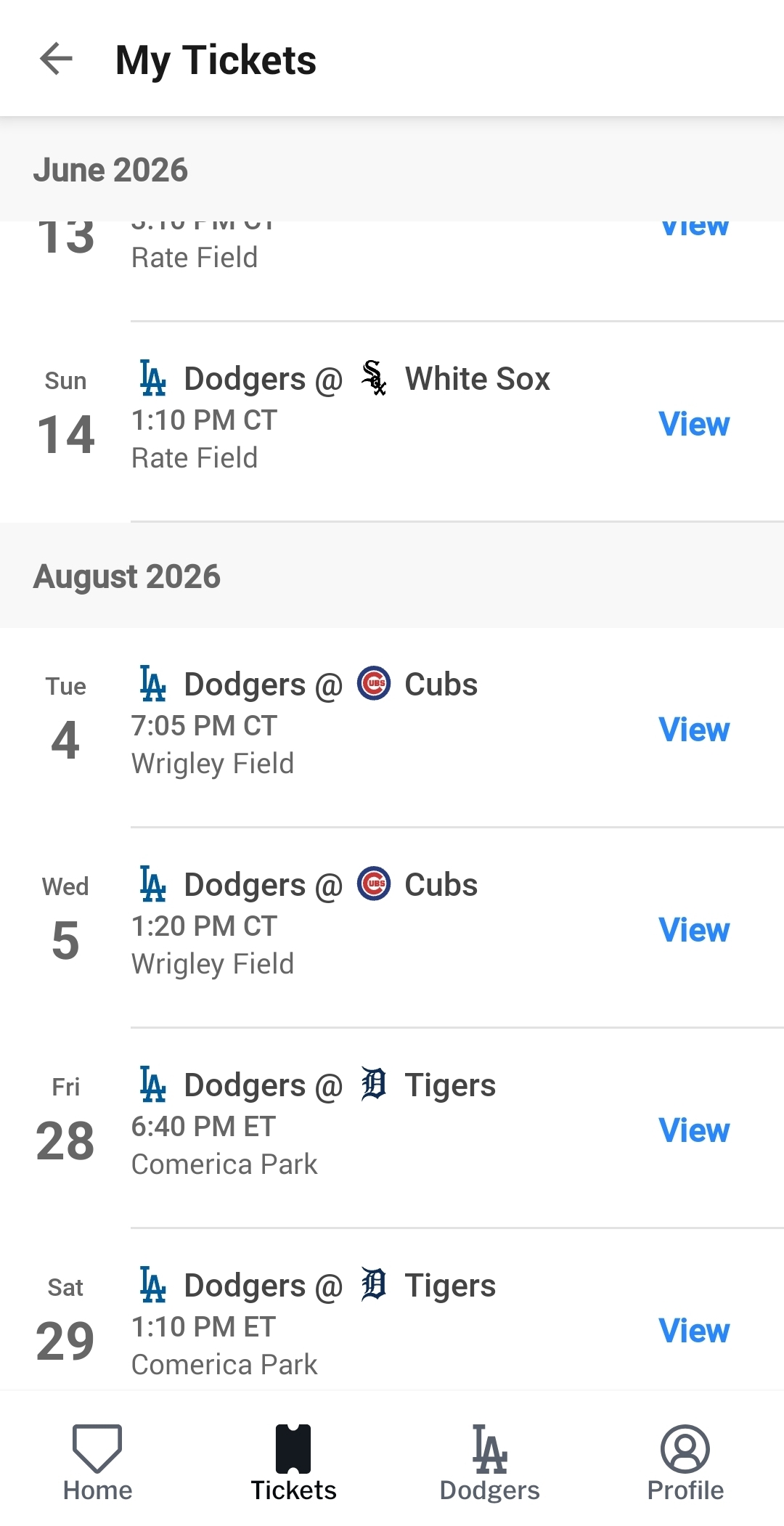Switch to the Home tab
784x1526 pixels.
tap(97, 1462)
